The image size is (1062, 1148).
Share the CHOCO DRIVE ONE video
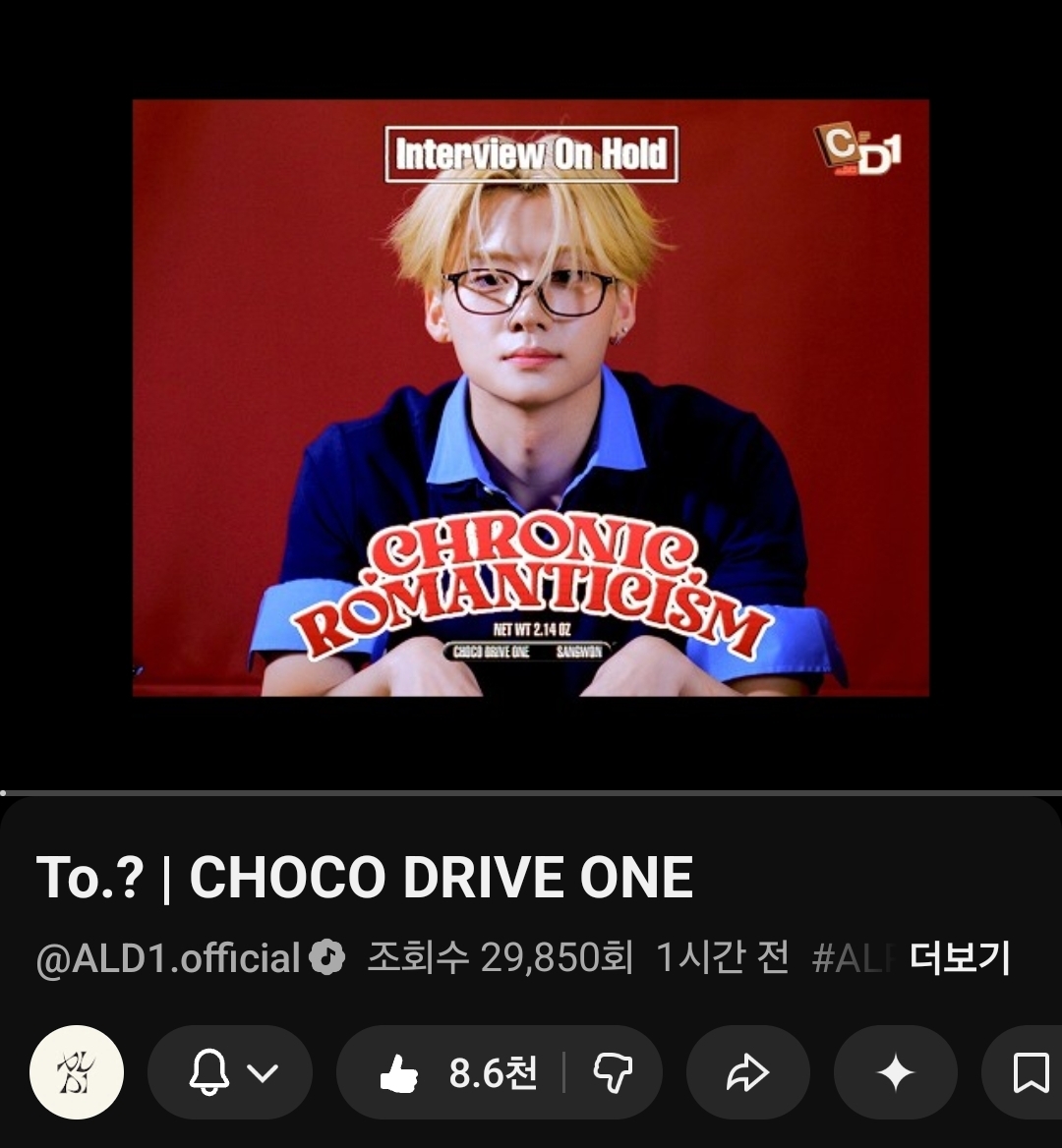747,1073
